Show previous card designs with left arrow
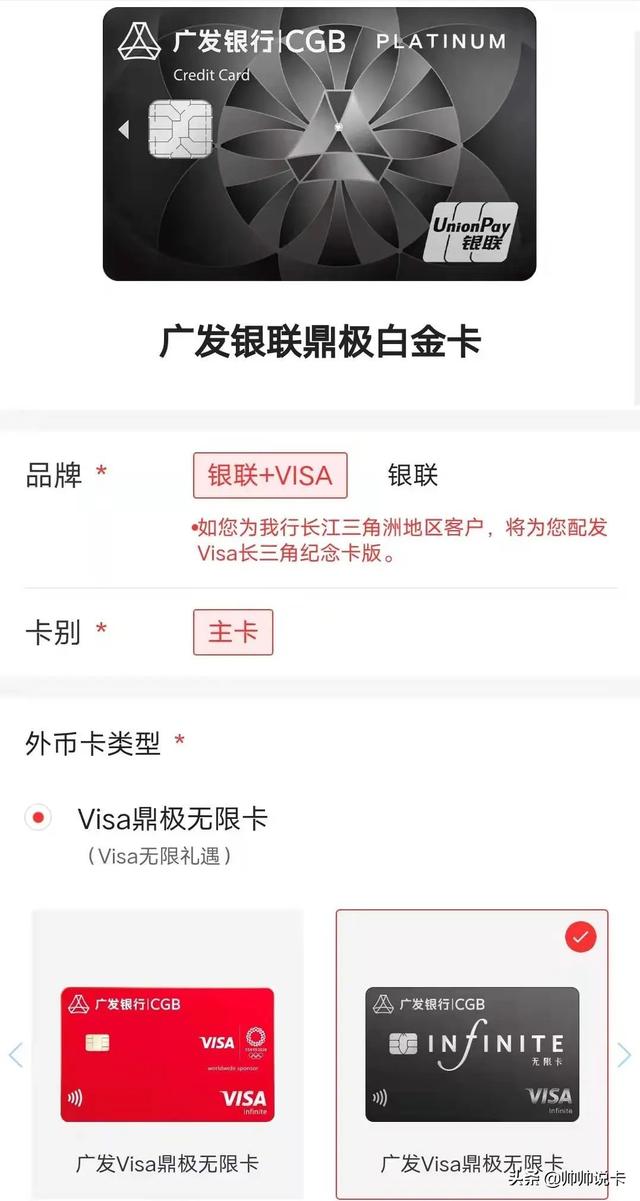640x1201 pixels. point(15,1055)
